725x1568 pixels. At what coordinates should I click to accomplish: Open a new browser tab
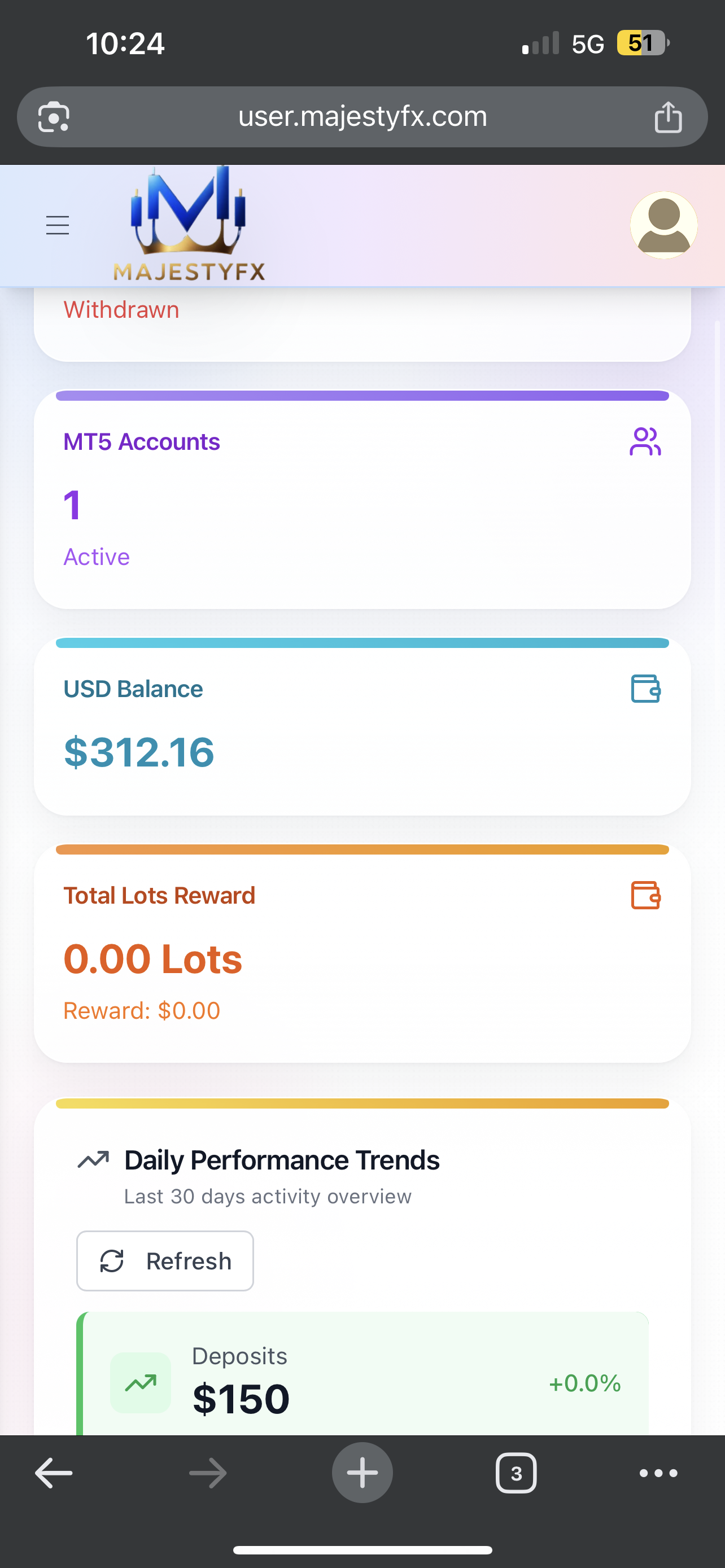pos(362,1473)
